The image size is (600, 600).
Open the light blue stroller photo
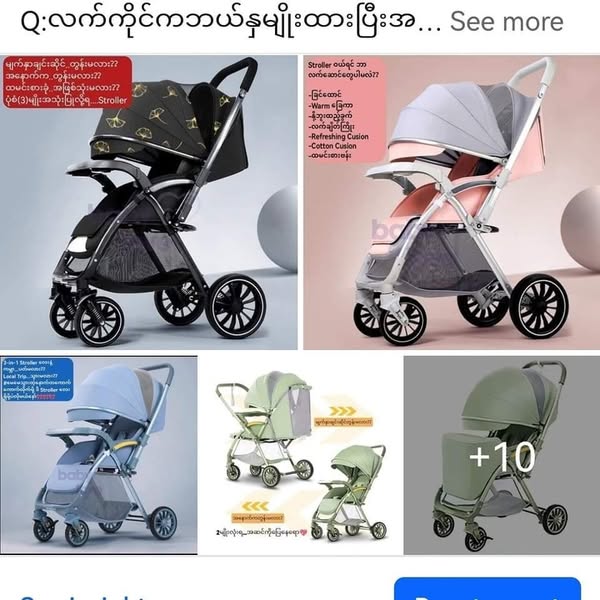(99, 450)
